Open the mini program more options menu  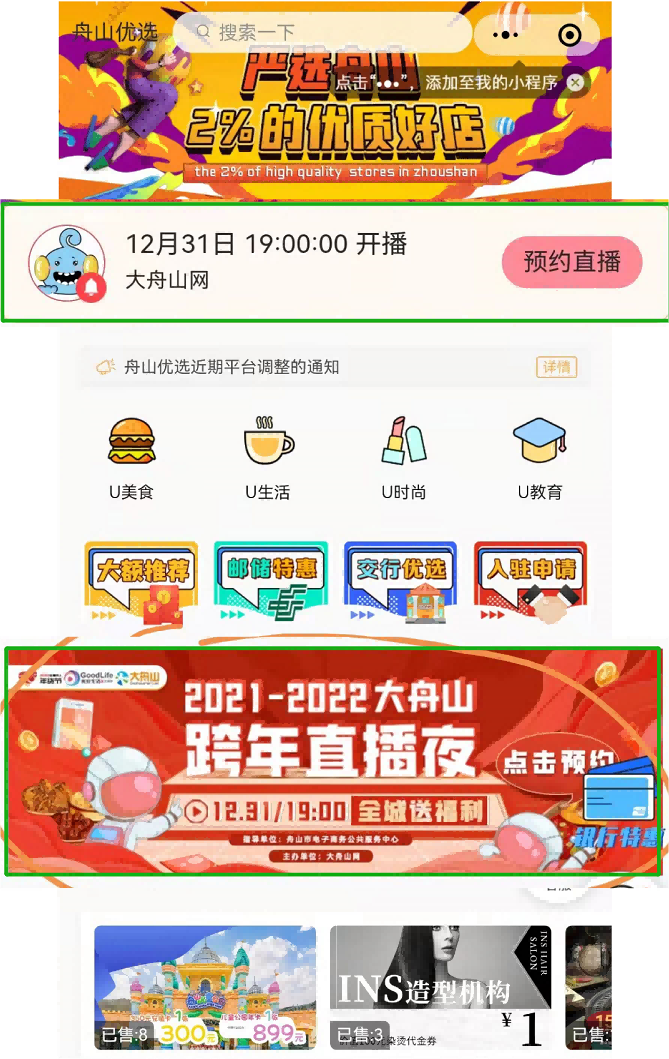coord(507,35)
